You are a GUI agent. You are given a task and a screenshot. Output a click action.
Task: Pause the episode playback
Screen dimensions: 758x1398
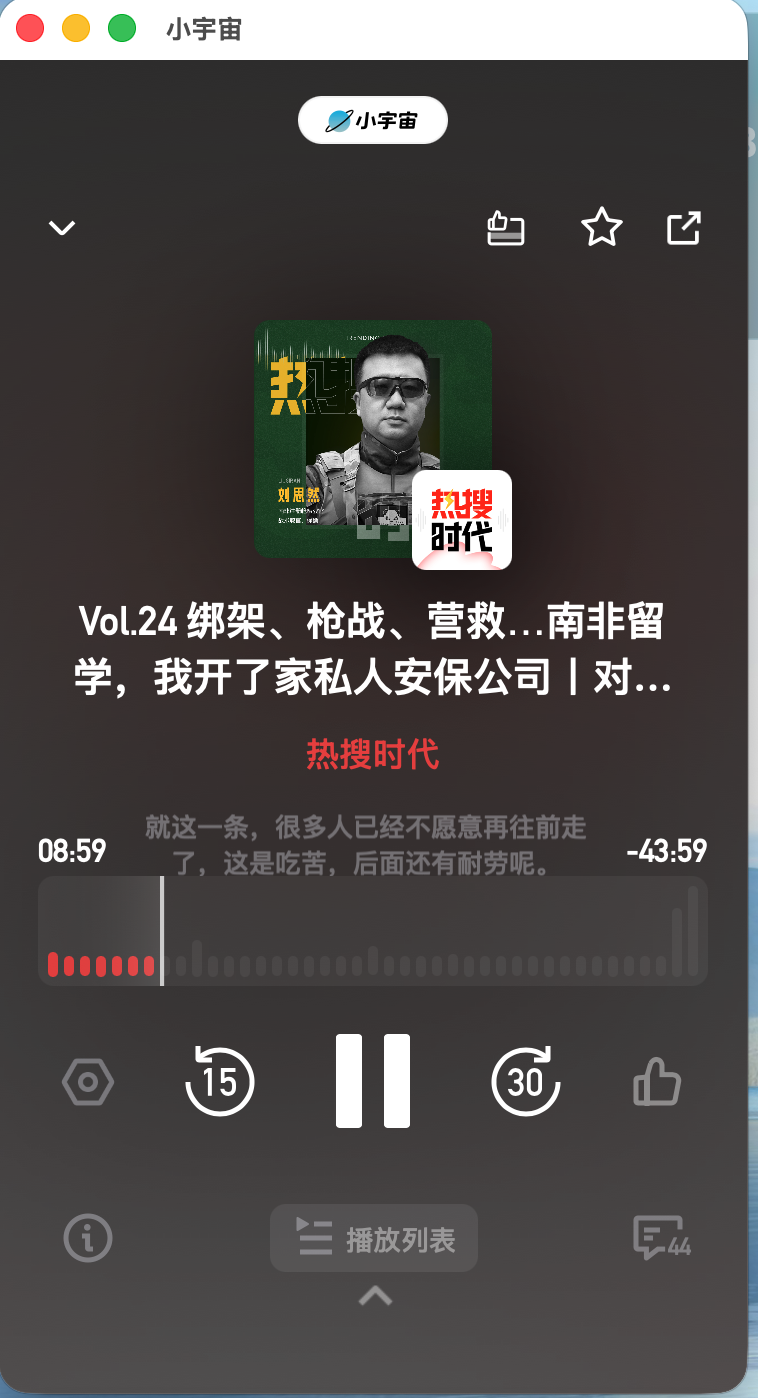(x=373, y=1081)
